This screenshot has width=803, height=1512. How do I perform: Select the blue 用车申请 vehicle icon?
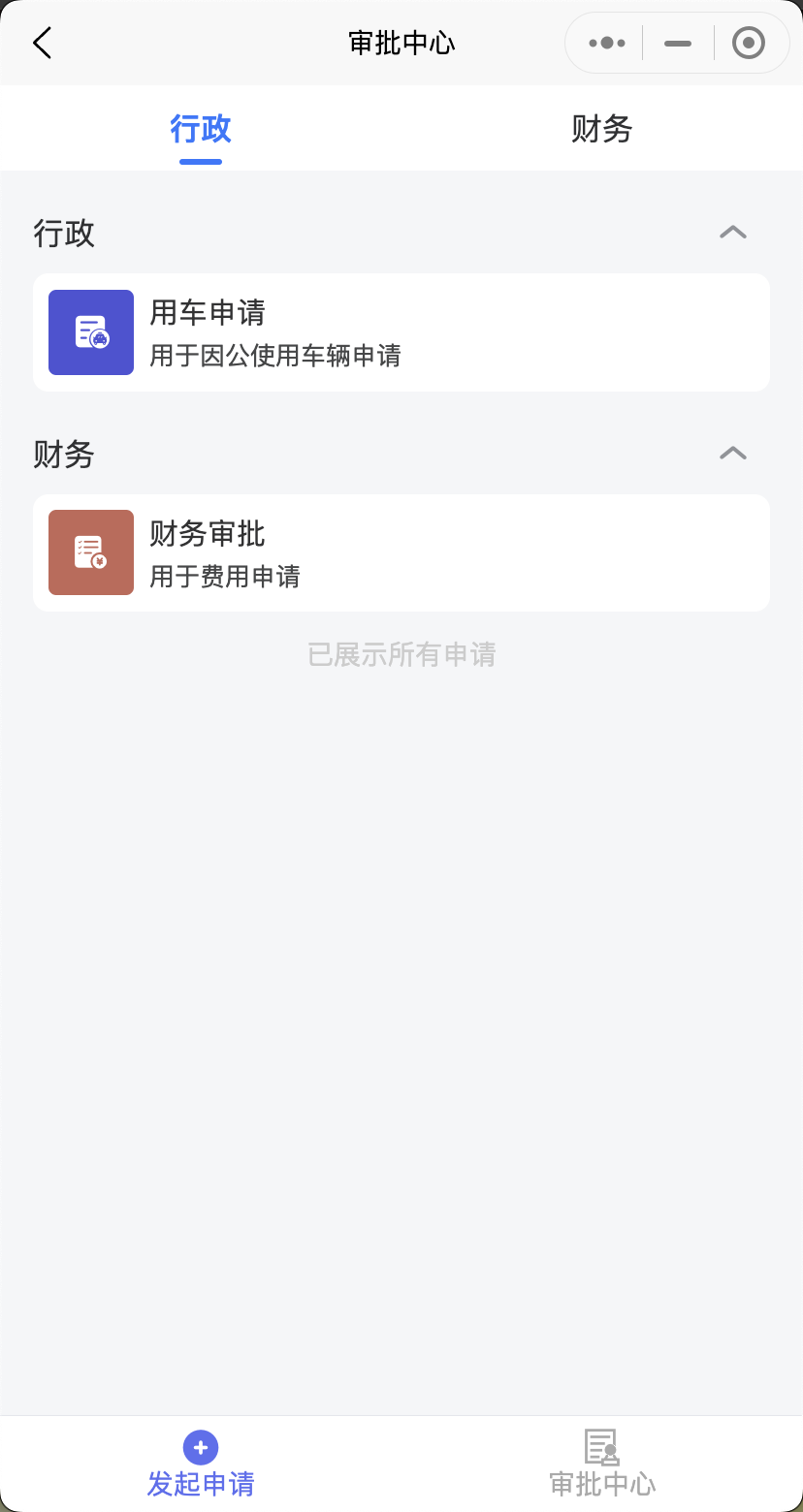pos(90,332)
